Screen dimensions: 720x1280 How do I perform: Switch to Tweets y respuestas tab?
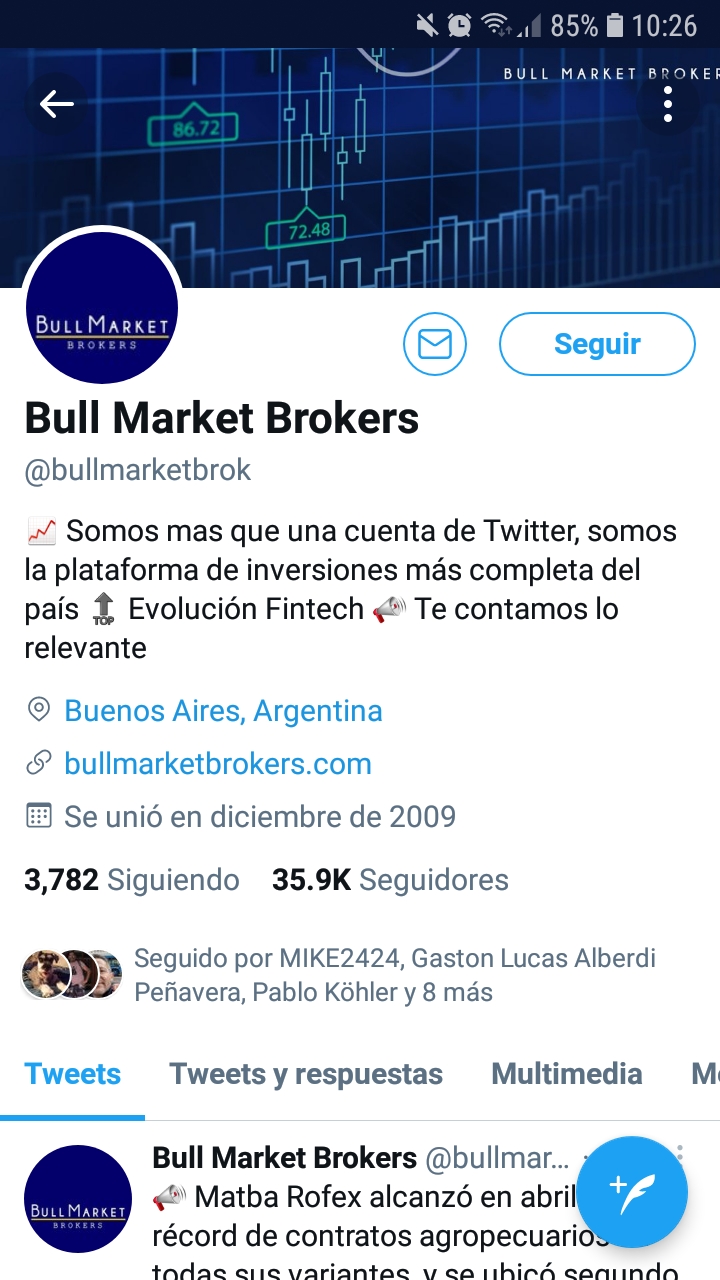pos(306,1074)
